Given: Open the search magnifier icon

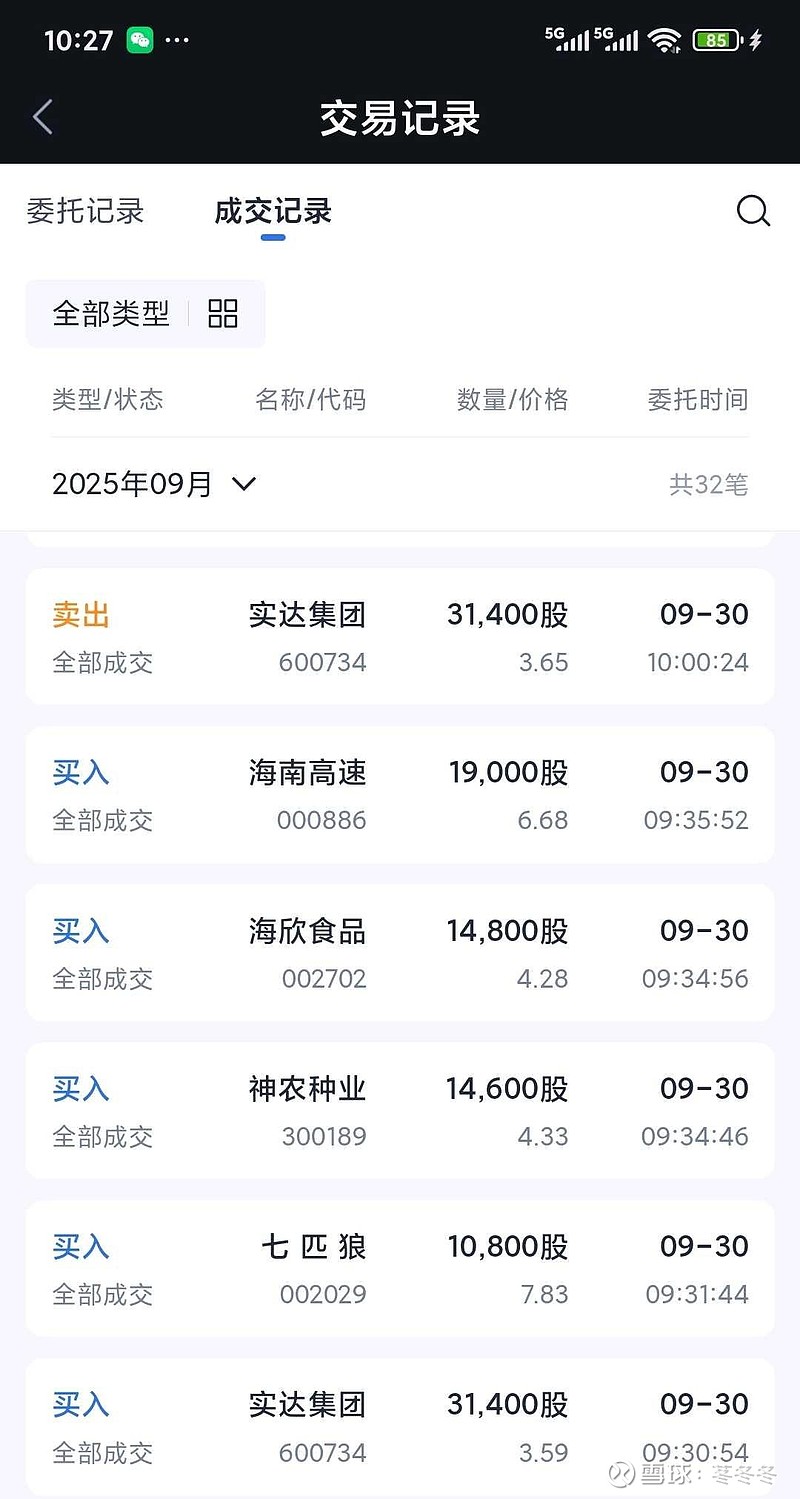Looking at the screenshot, I should tap(752, 211).
